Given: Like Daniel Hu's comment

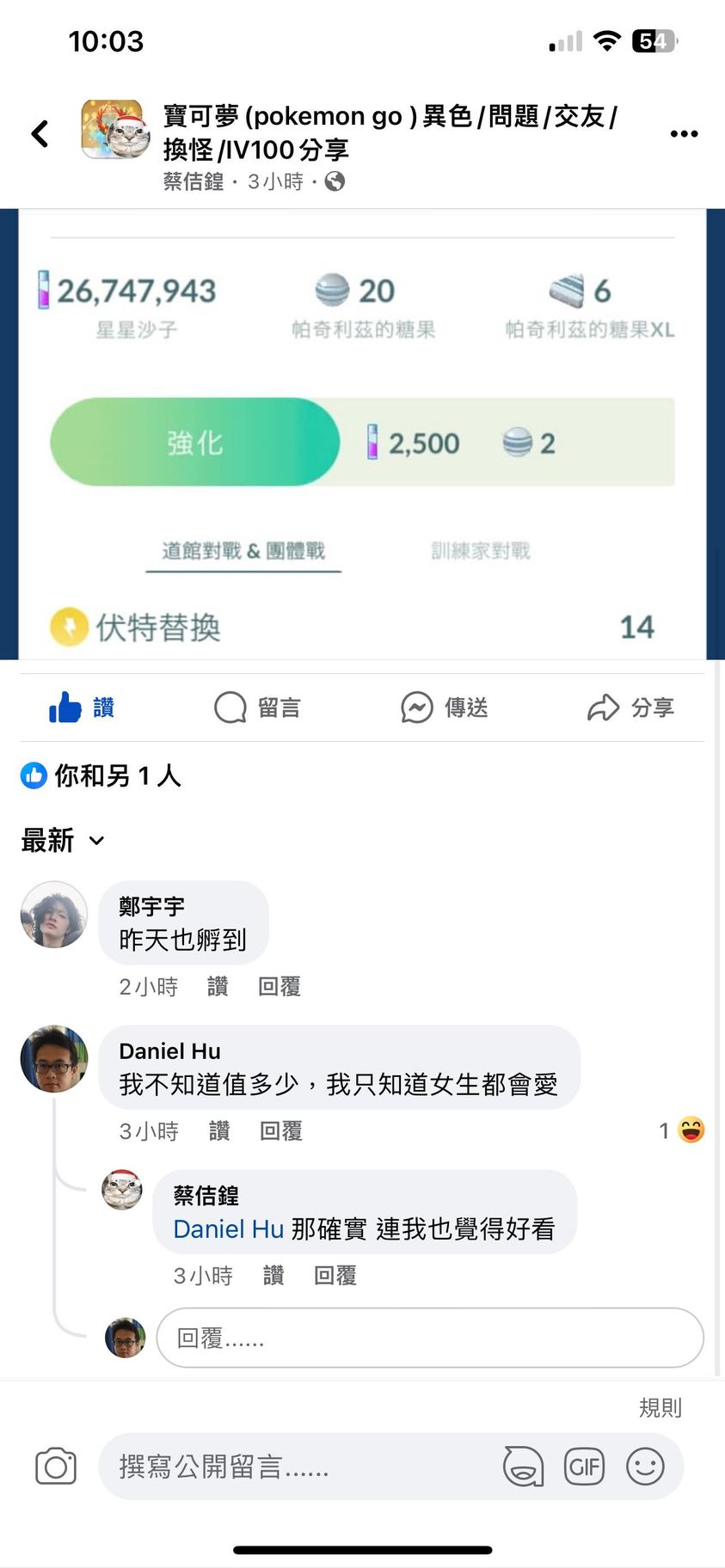Looking at the screenshot, I should (x=219, y=1130).
